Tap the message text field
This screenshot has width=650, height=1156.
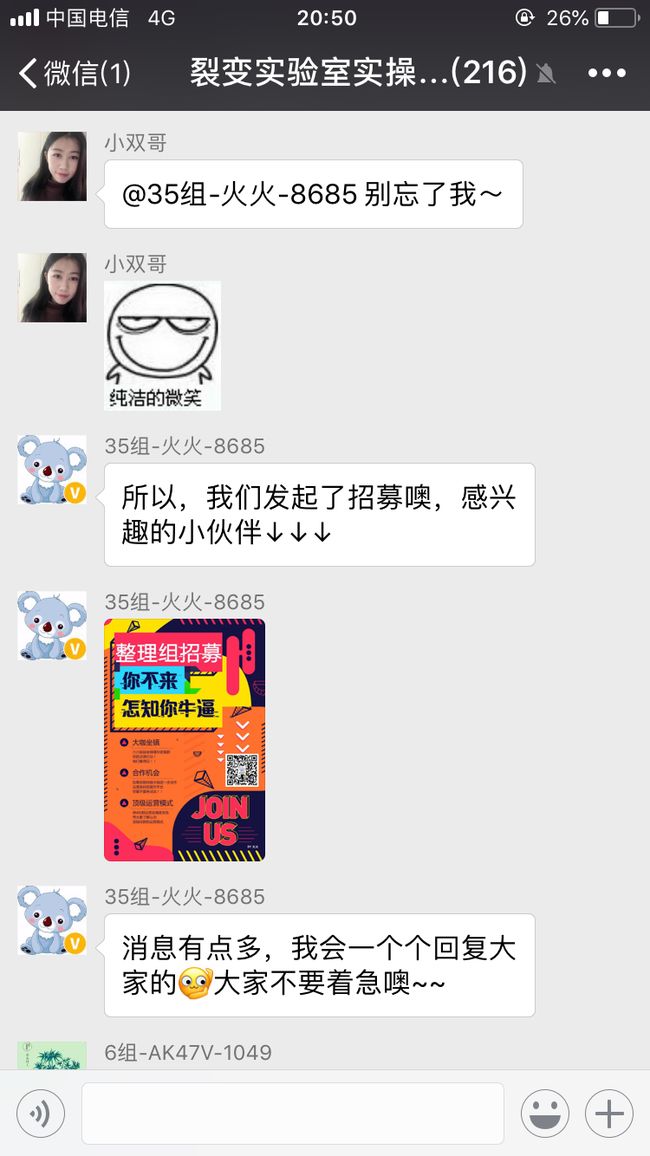pyautogui.click(x=293, y=1113)
